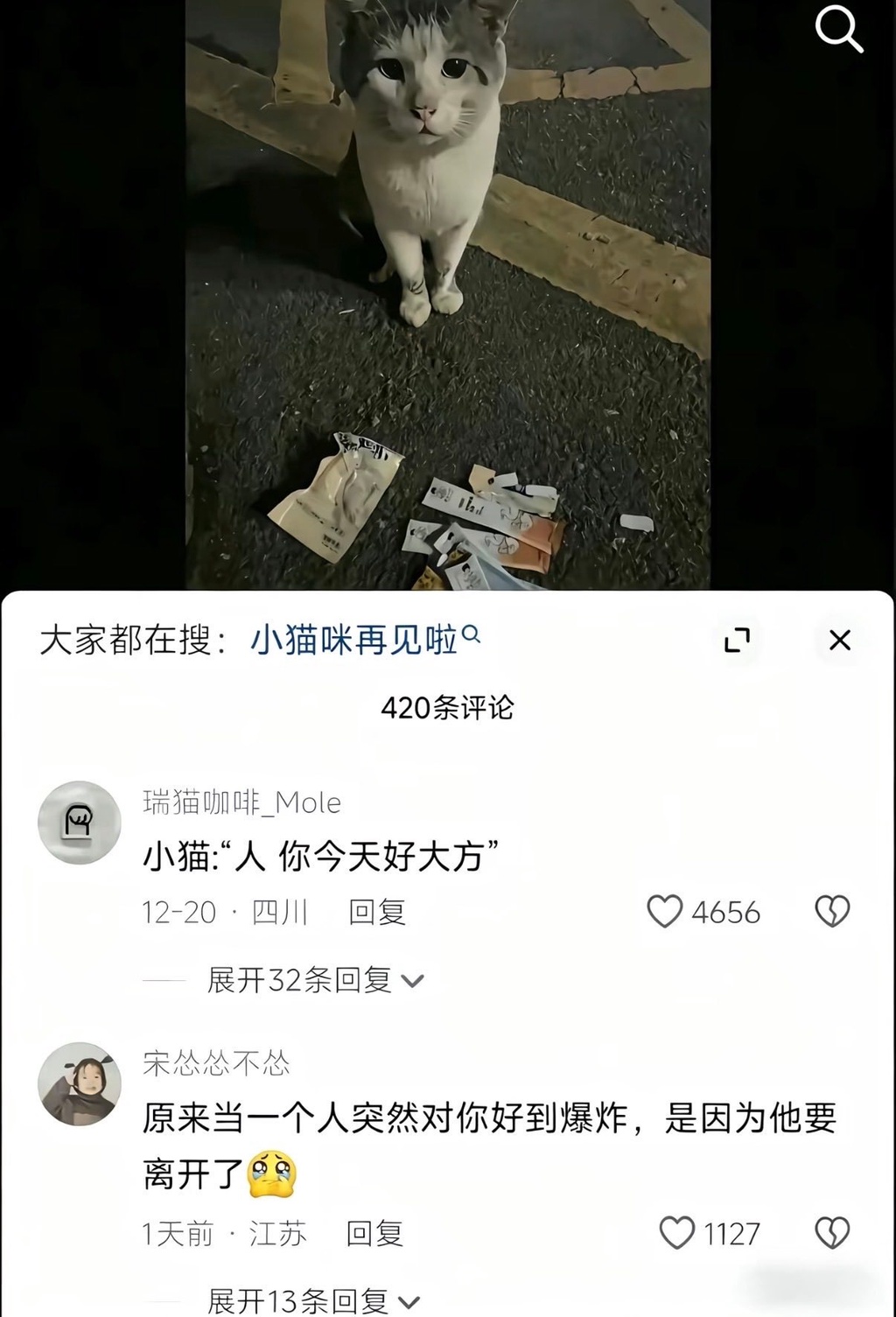Close the comments panel
This screenshot has height=1317, width=896.
(839, 641)
